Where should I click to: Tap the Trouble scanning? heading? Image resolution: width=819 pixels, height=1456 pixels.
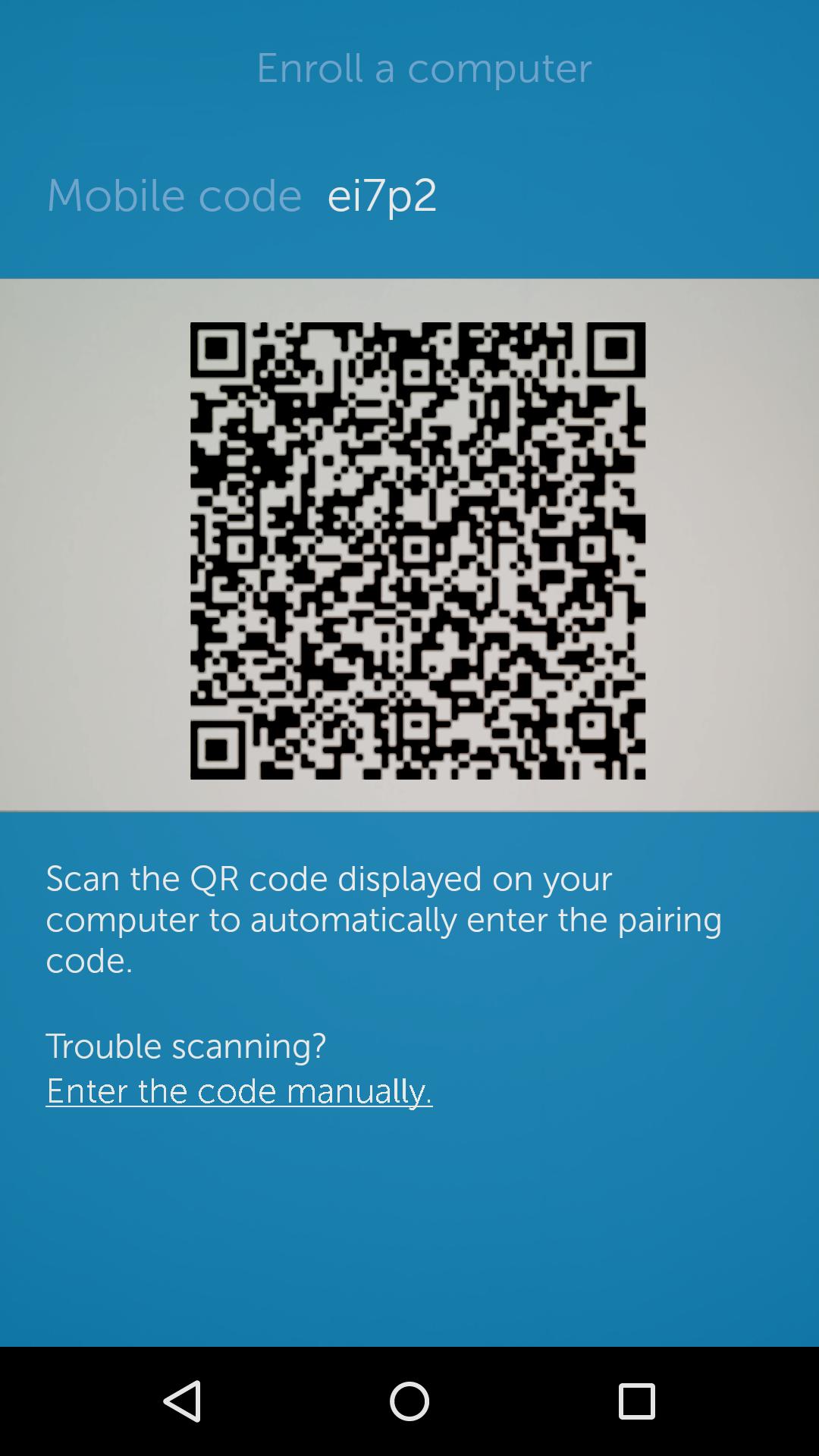[x=187, y=1046]
